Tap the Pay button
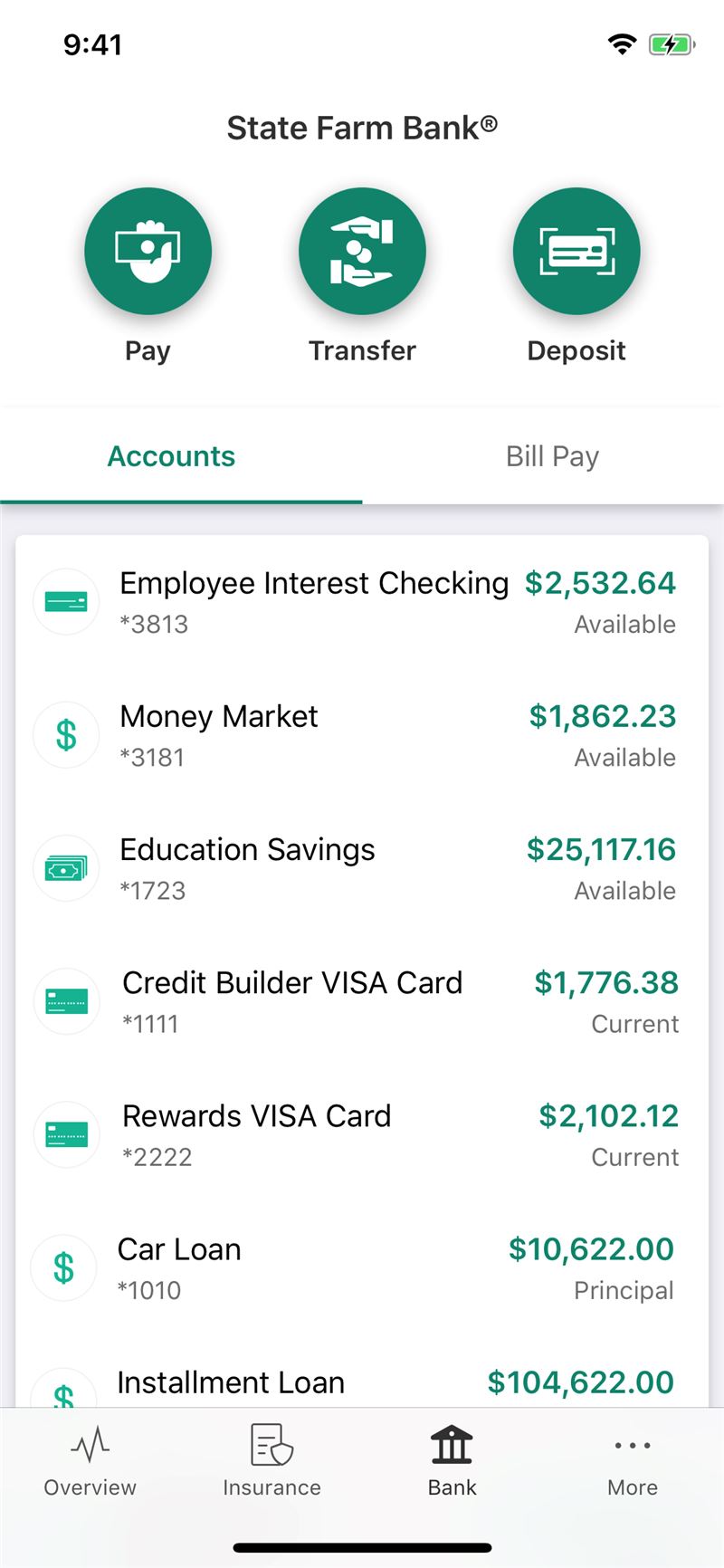724x1568 pixels. click(x=148, y=252)
